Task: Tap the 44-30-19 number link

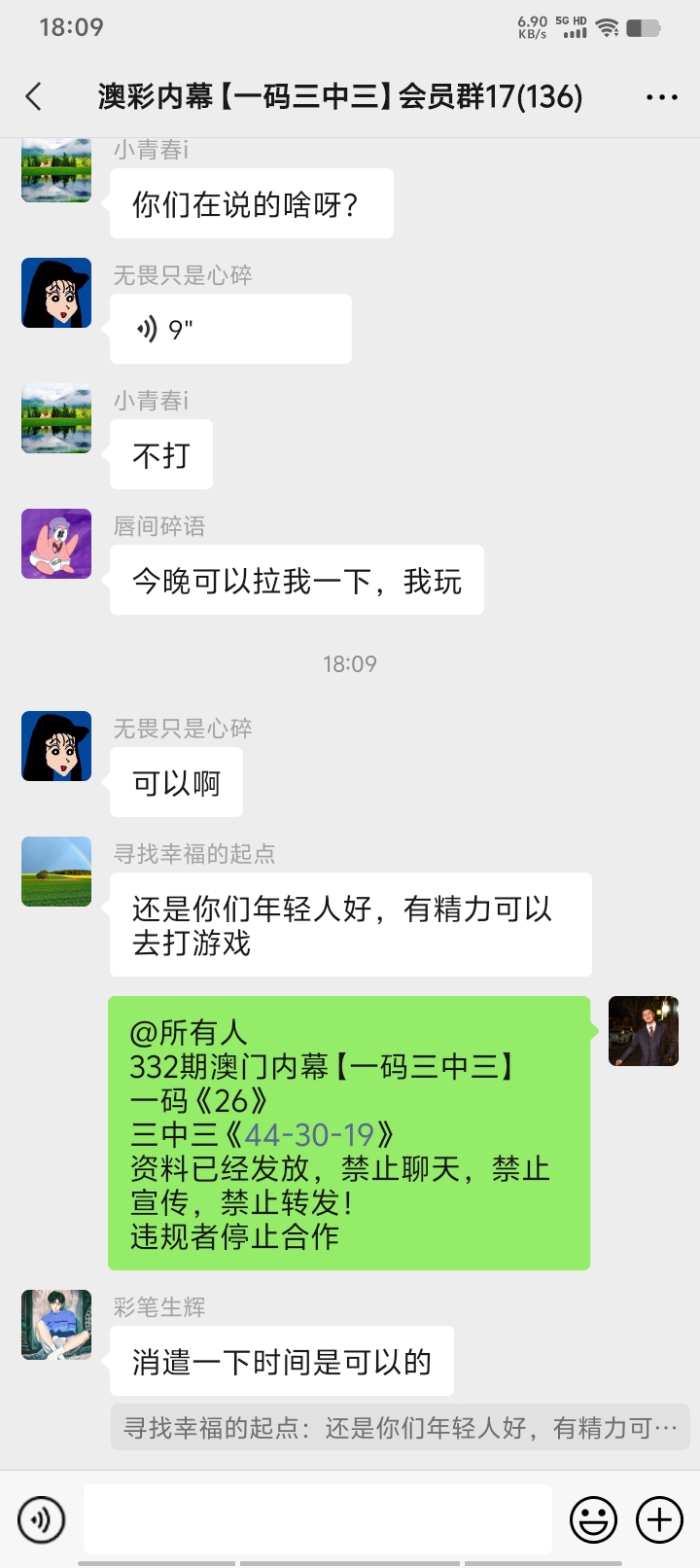Action: coord(309,1135)
